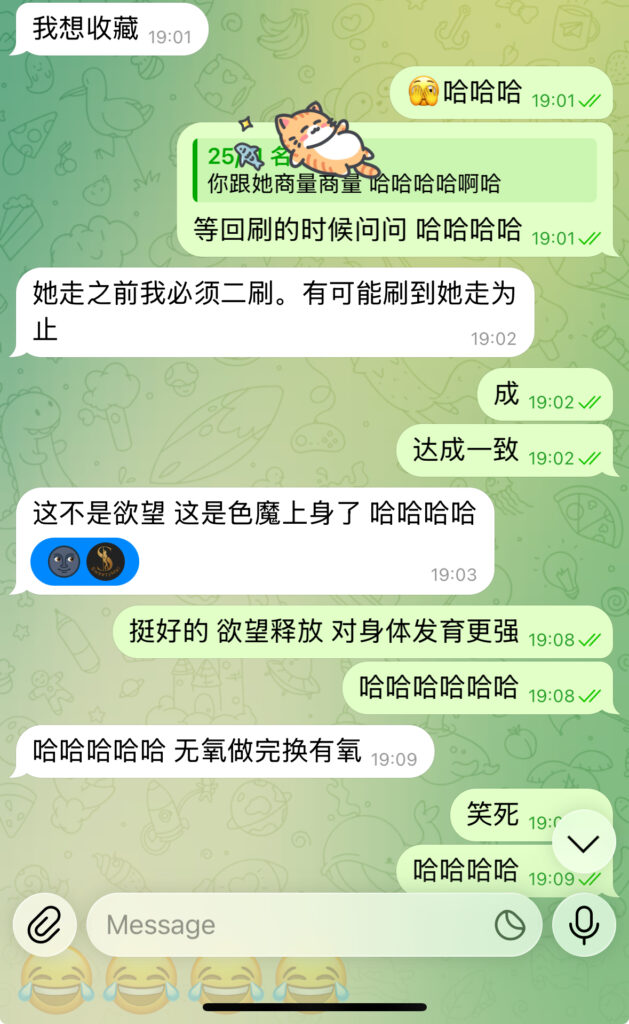Image resolution: width=629 pixels, height=1024 pixels.
Task: Jump to latest messages with down arrow
Action: click(x=583, y=843)
